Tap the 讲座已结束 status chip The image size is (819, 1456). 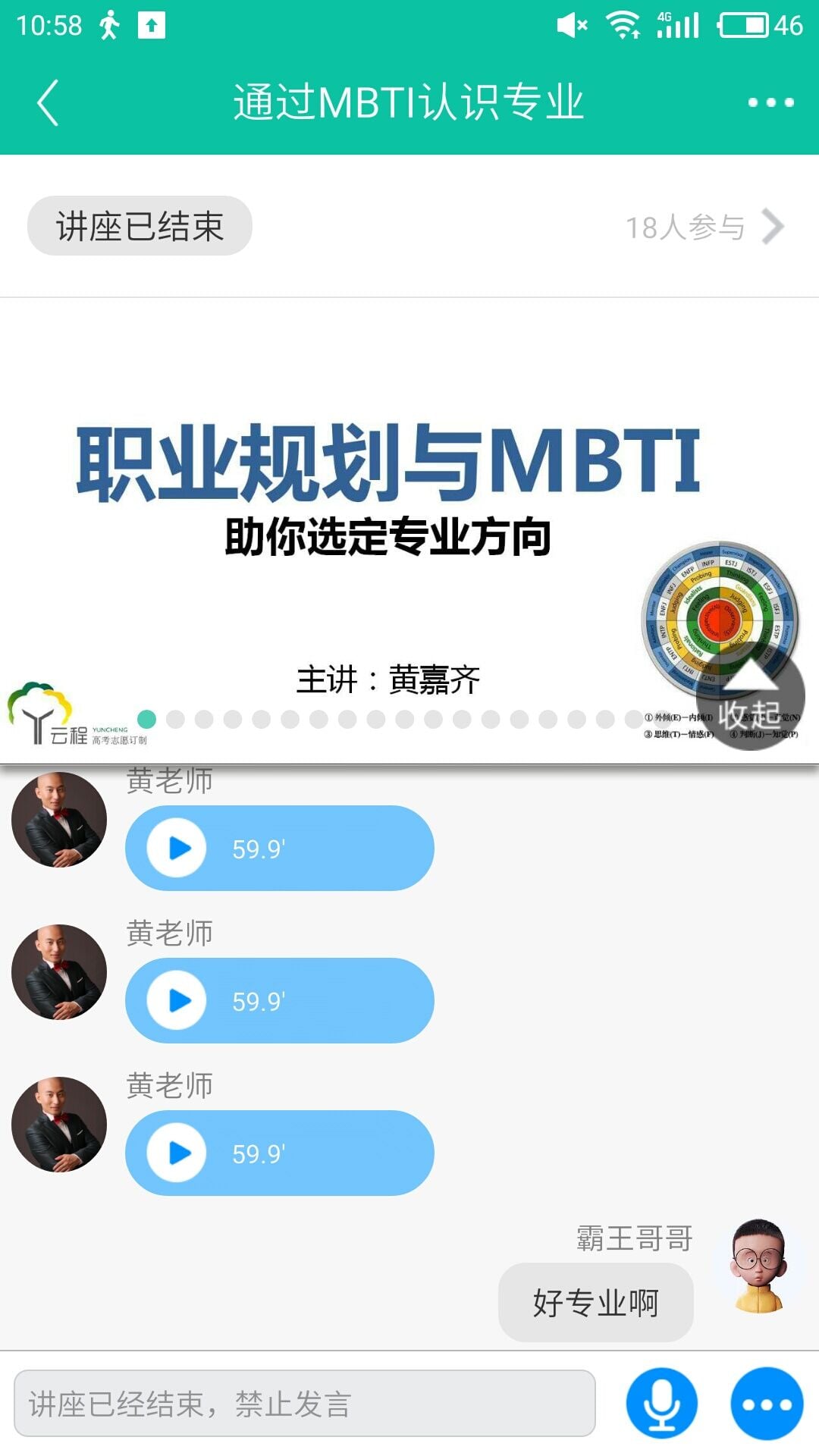click(x=140, y=226)
